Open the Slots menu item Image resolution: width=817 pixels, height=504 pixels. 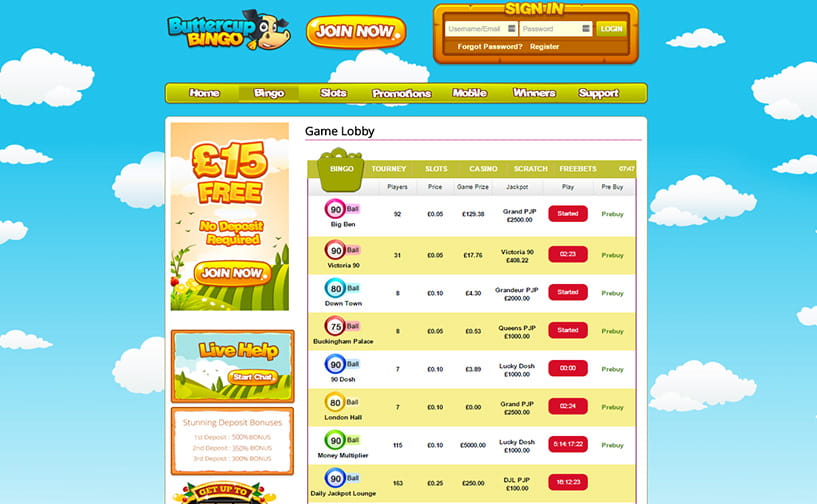pos(333,93)
